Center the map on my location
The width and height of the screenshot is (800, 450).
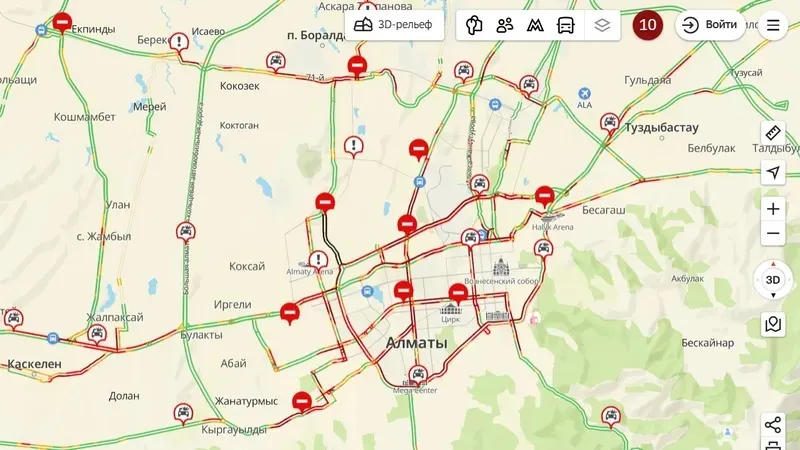click(x=772, y=173)
